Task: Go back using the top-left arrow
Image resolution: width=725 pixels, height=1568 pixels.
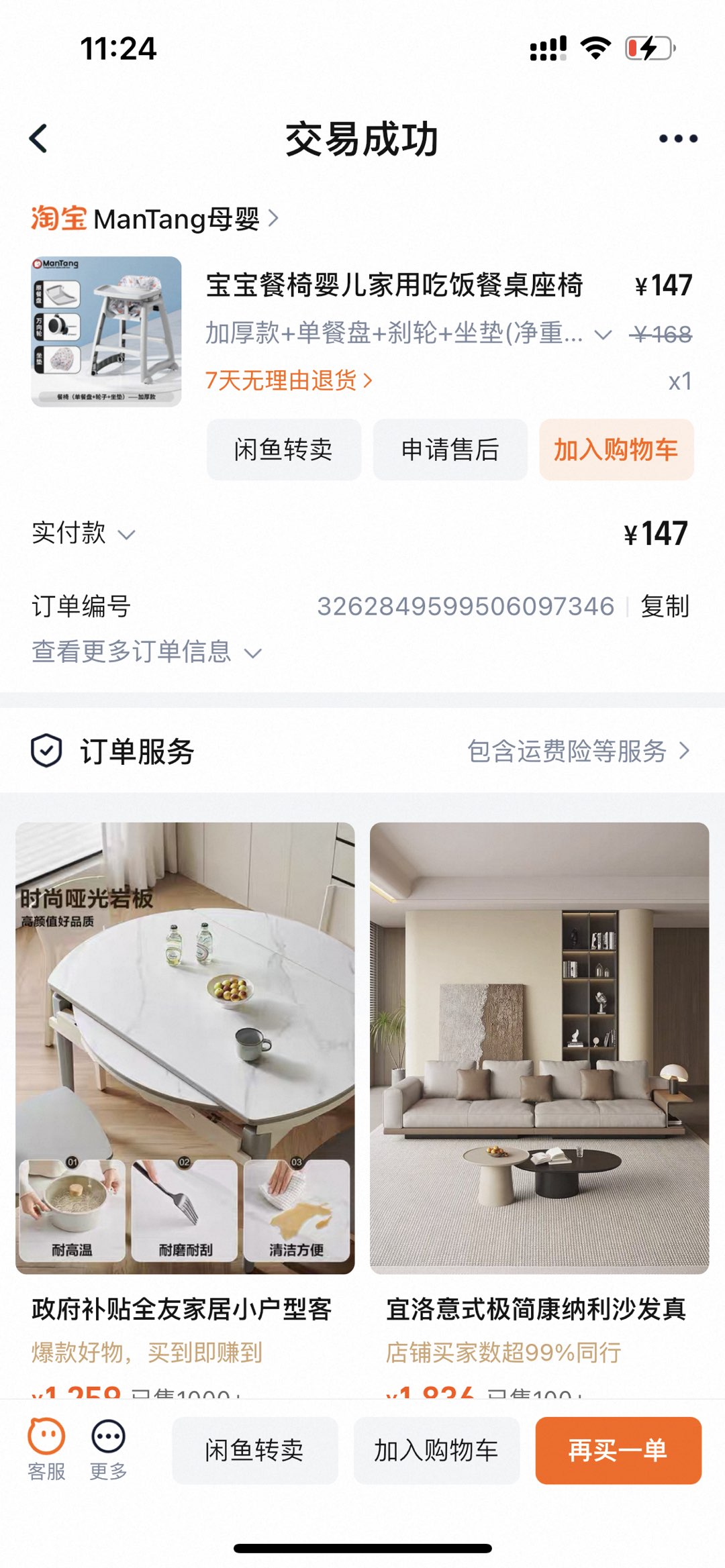Action: click(x=39, y=139)
